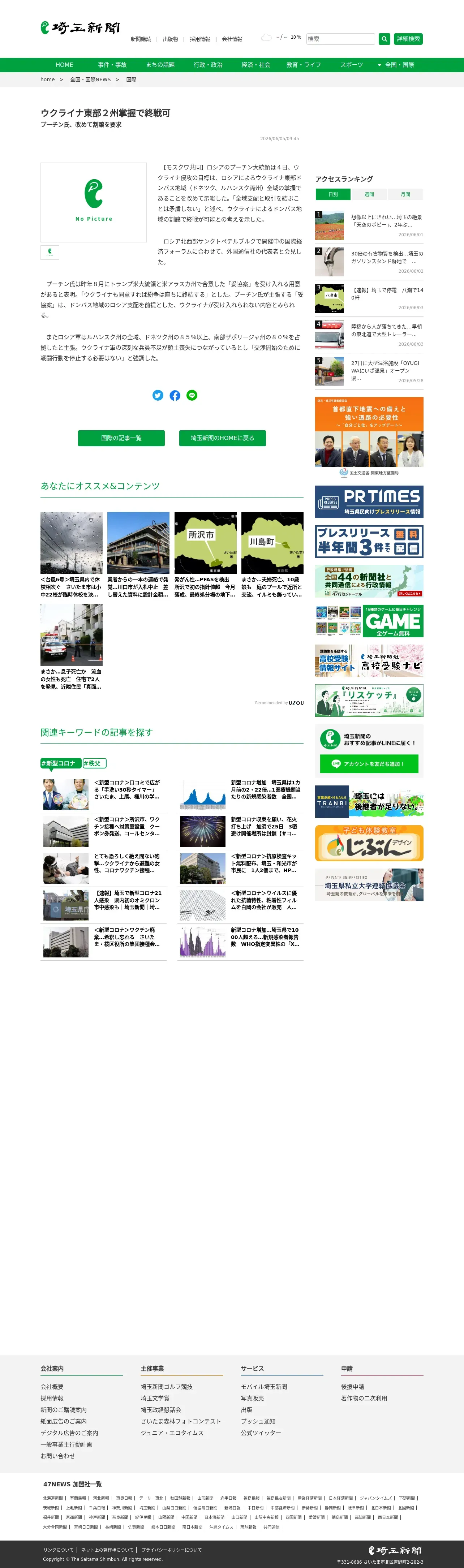Viewport: 464px width, 1568px height.
Task: Open 新聞購読 header link
Action: 141,39
